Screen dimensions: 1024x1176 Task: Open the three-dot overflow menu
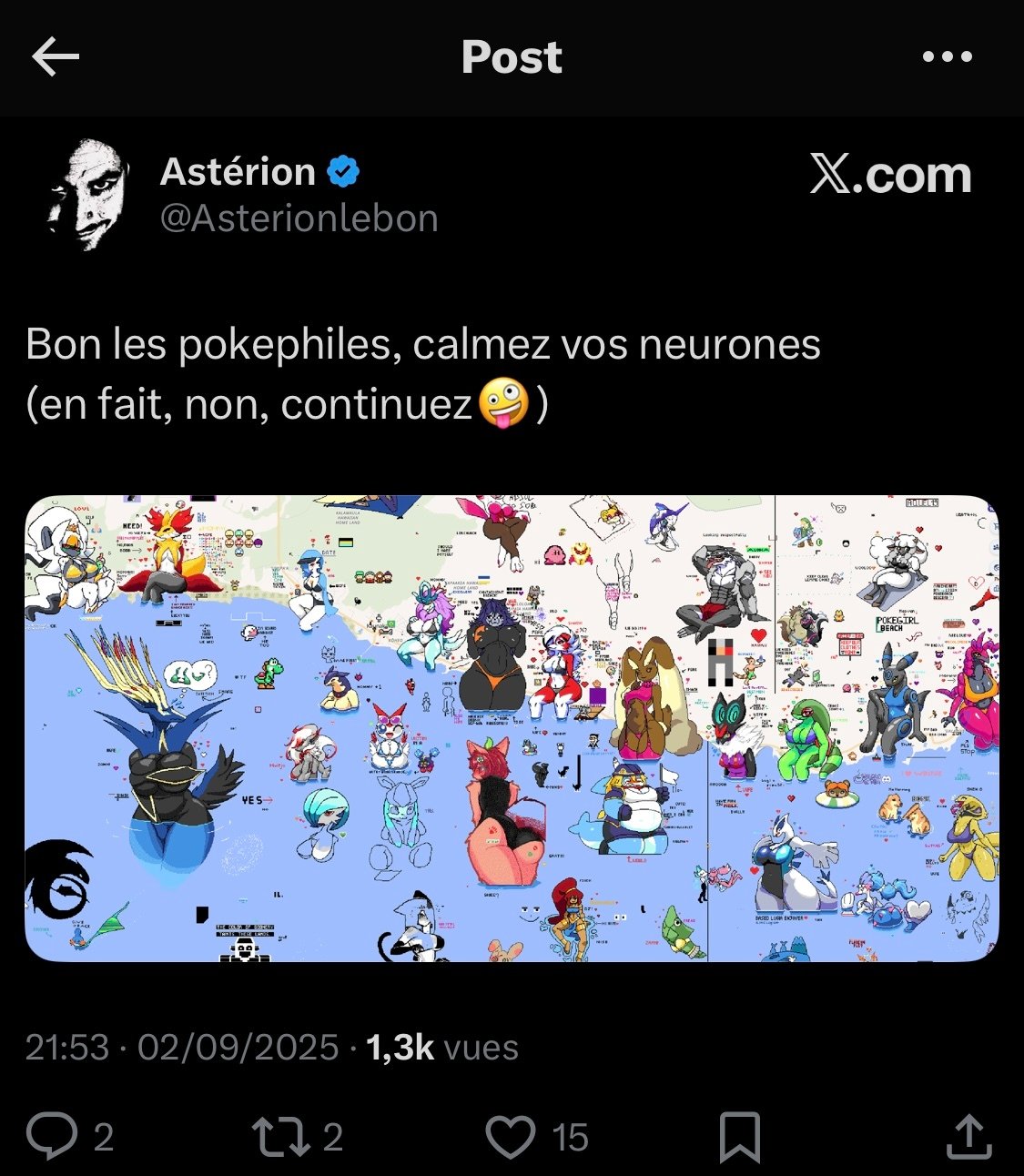(x=947, y=57)
